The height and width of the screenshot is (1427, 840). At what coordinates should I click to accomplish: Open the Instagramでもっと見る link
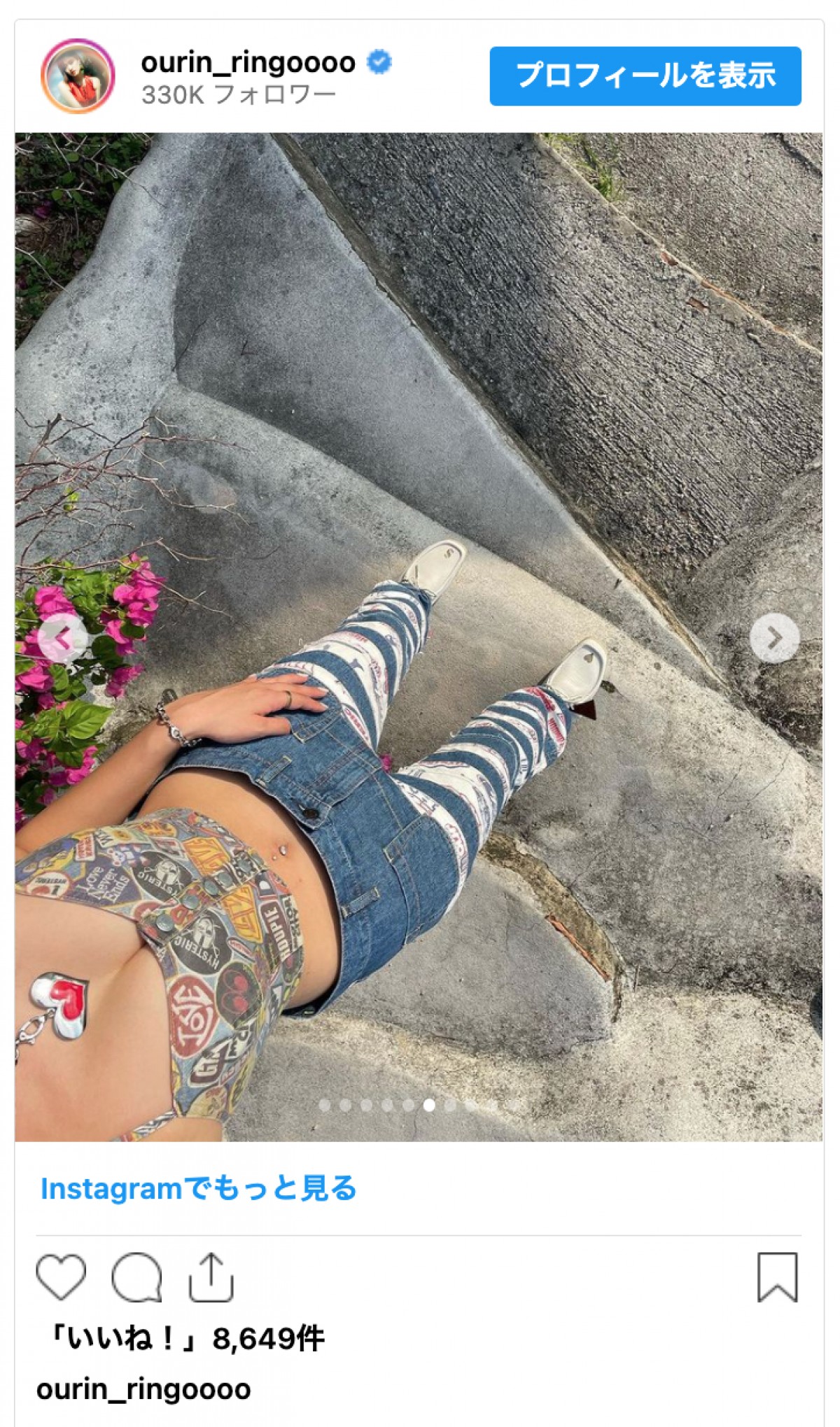(x=198, y=1188)
